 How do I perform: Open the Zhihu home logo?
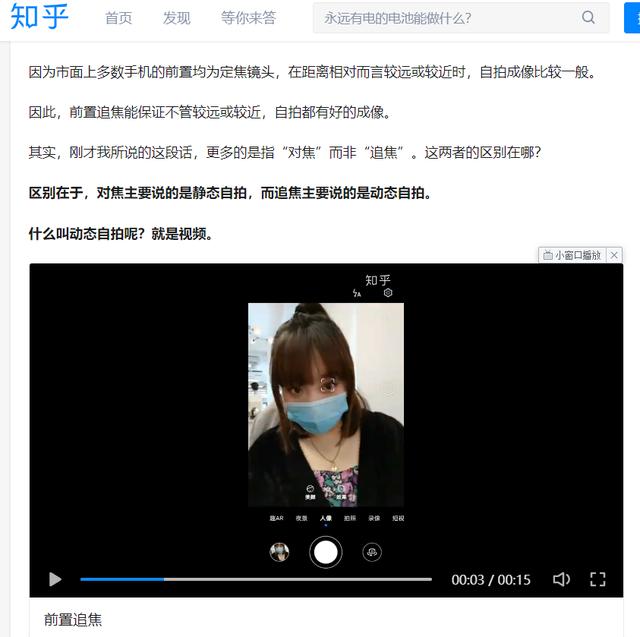coord(40,17)
